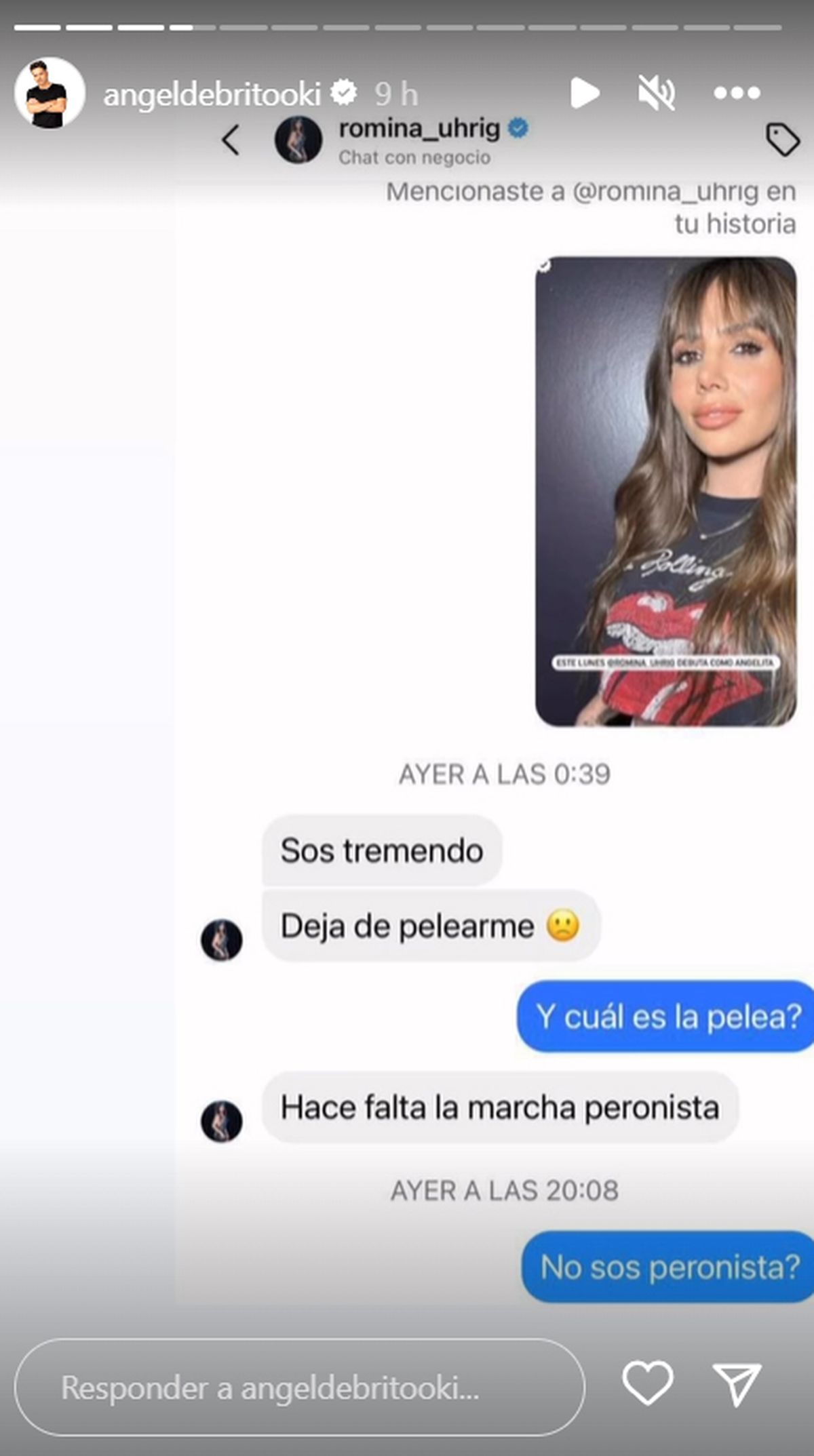
Task: Like this story with the heart
Action: pyautogui.click(x=648, y=1383)
